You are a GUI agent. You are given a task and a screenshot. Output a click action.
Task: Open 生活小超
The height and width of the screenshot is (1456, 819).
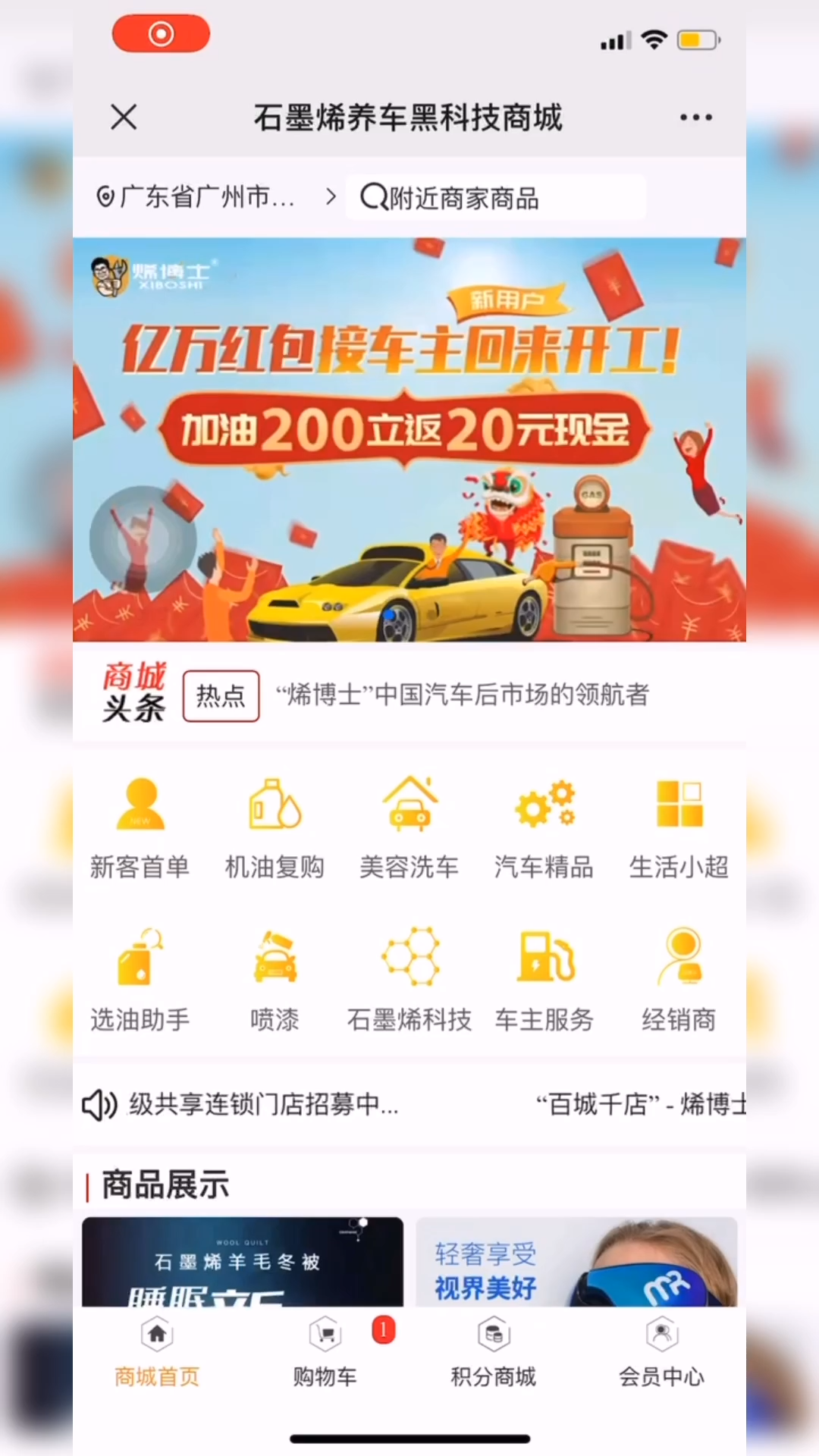tap(679, 827)
